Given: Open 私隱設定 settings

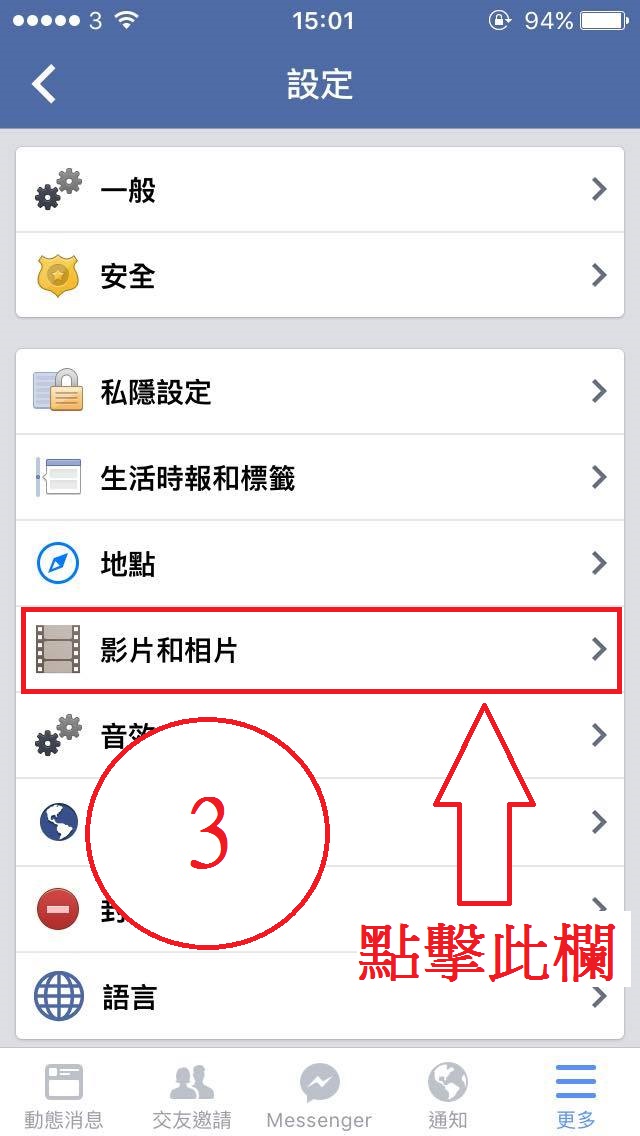Looking at the screenshot, I should click(320, 392).
